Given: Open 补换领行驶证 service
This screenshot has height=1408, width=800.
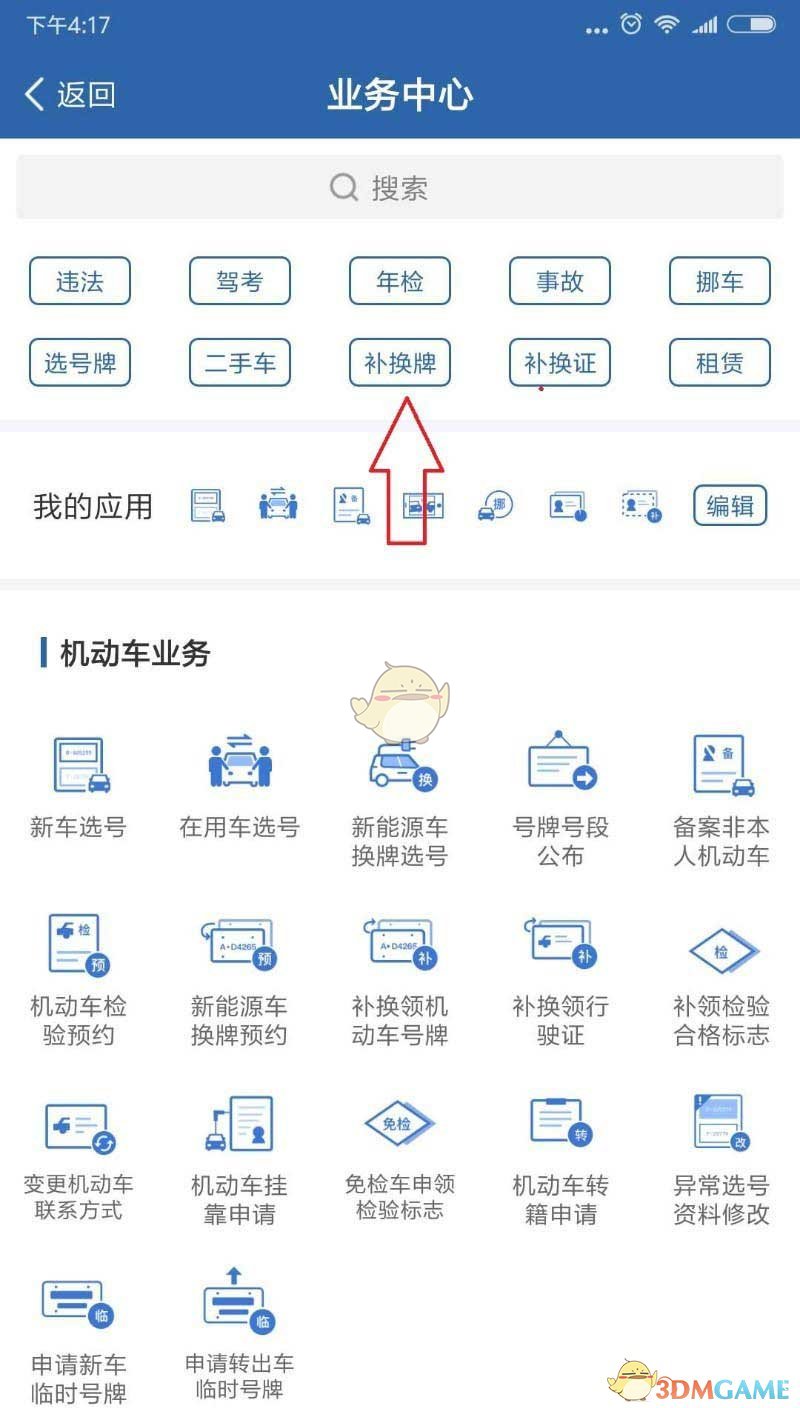Looking at the screenshot, I should click(x=561, y=975).
